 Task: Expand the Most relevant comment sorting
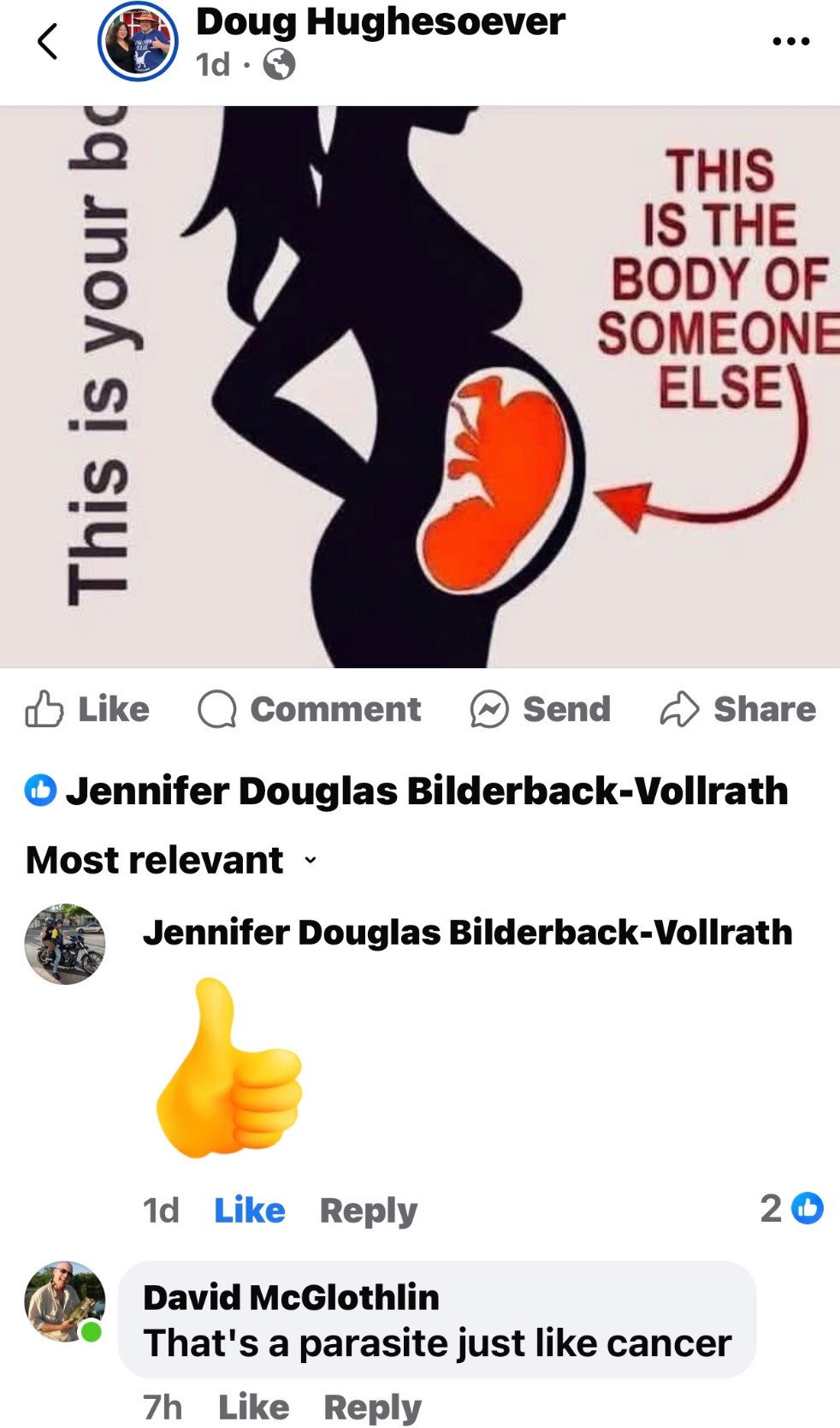171,860
